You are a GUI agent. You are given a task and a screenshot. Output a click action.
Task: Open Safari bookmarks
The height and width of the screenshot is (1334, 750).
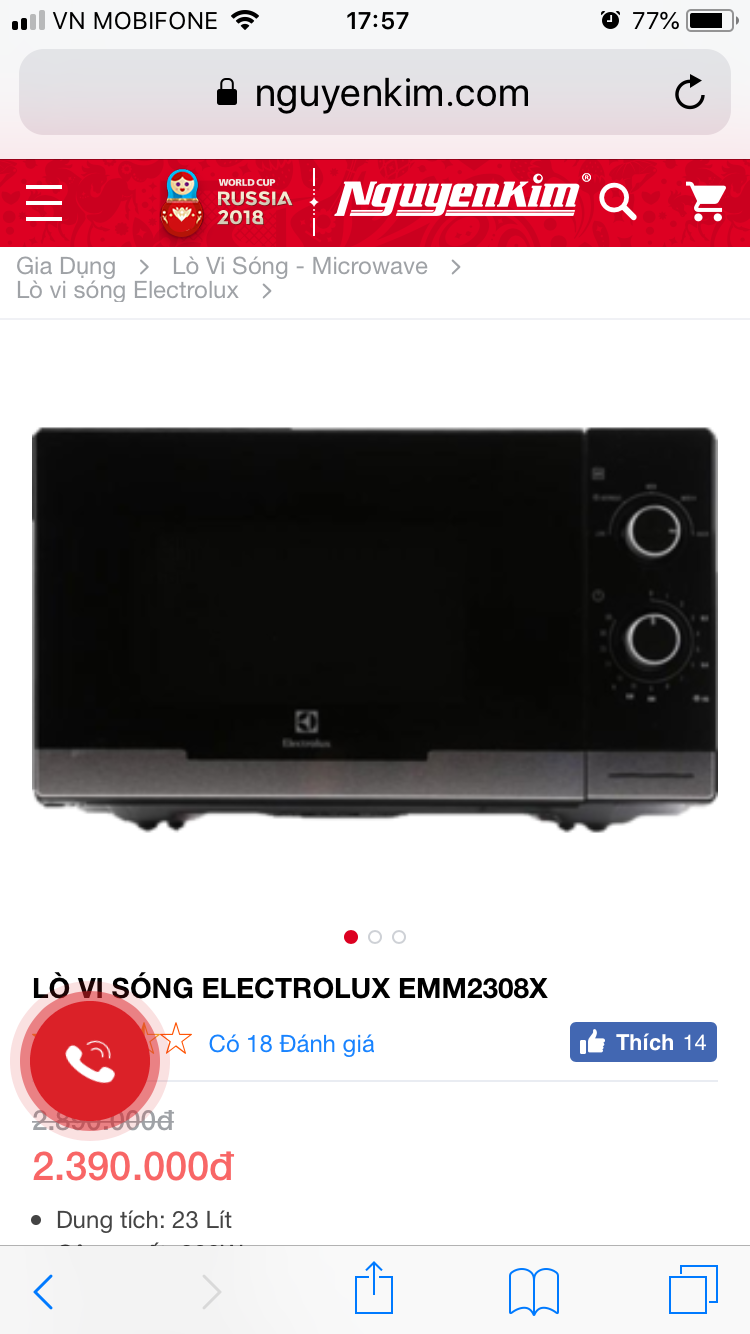point(534,1292)
